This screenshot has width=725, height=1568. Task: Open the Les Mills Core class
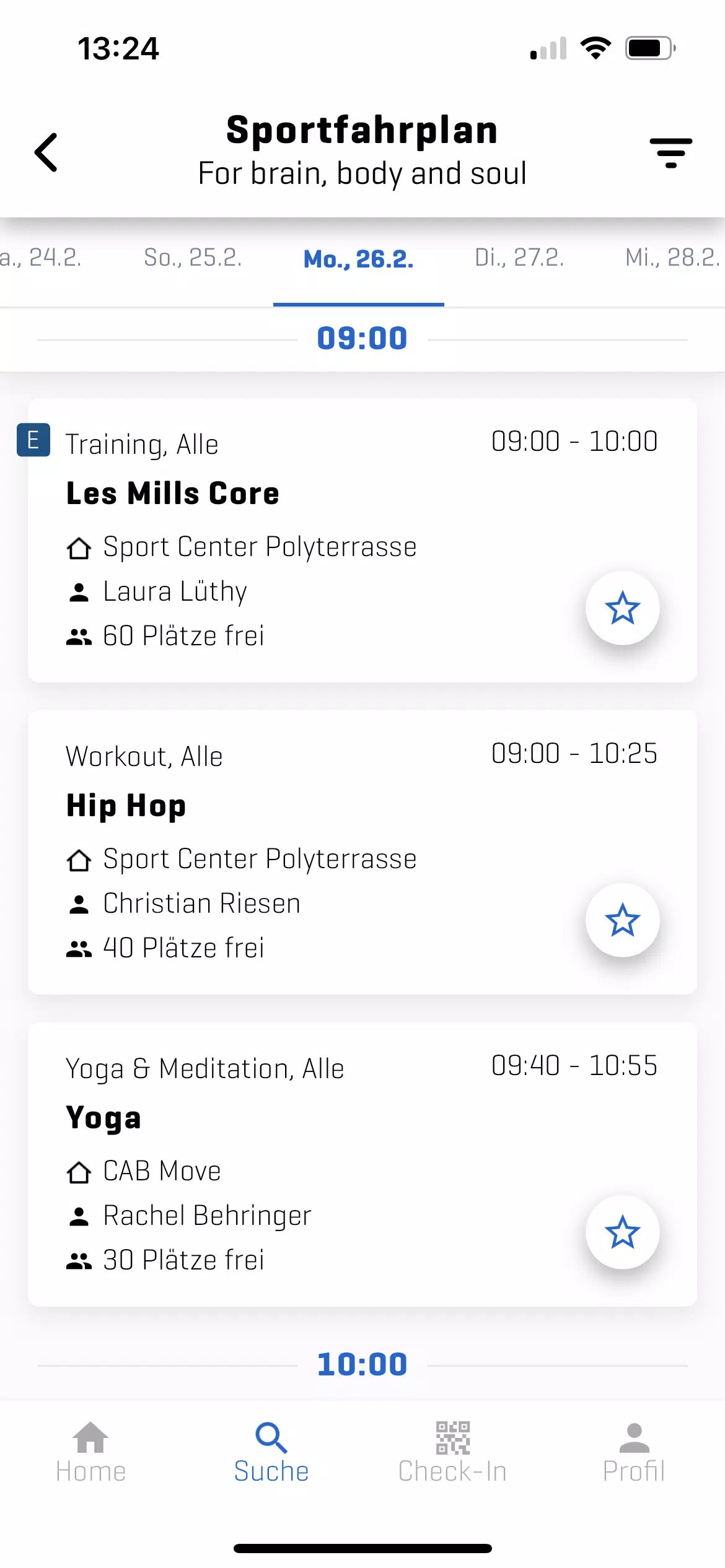(362, 541)
